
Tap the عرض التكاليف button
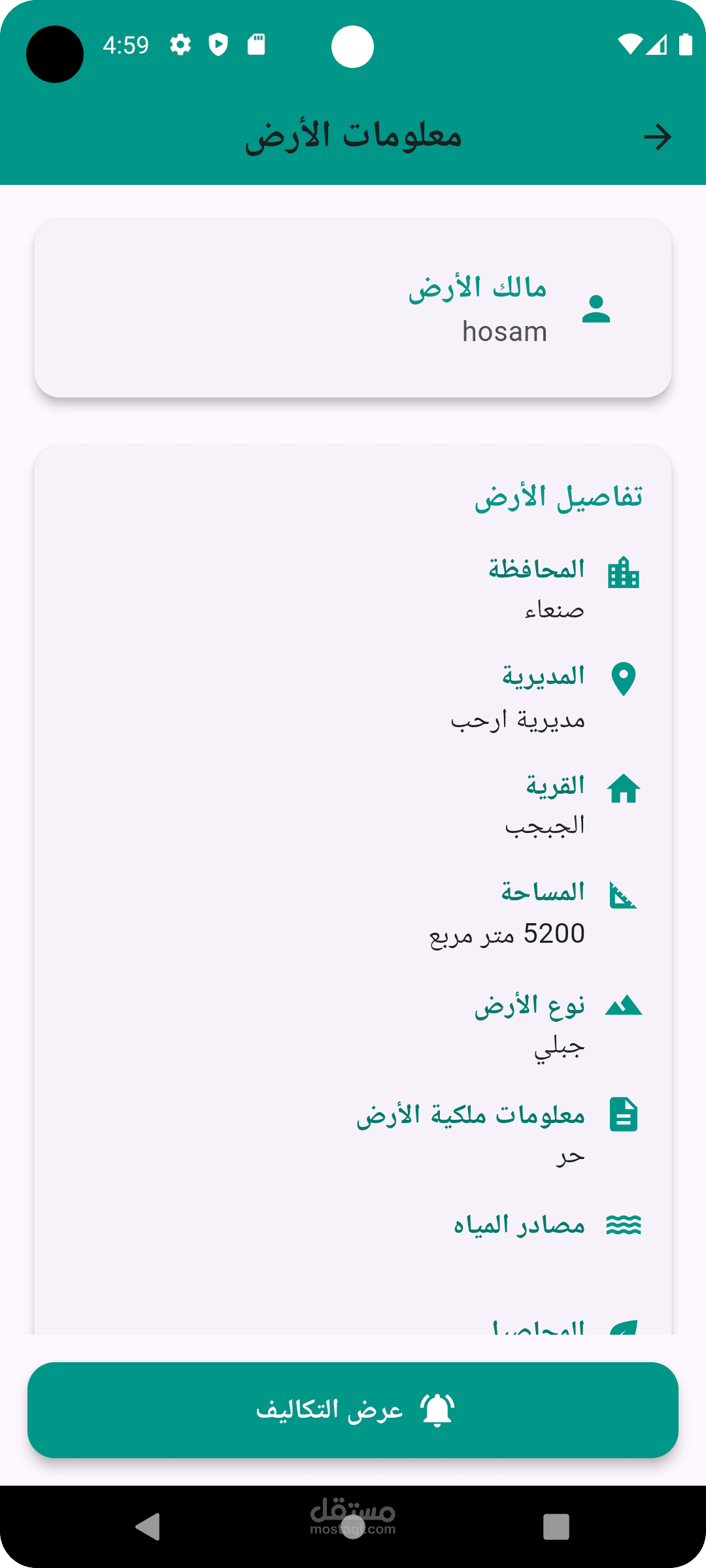(353, 1410)
